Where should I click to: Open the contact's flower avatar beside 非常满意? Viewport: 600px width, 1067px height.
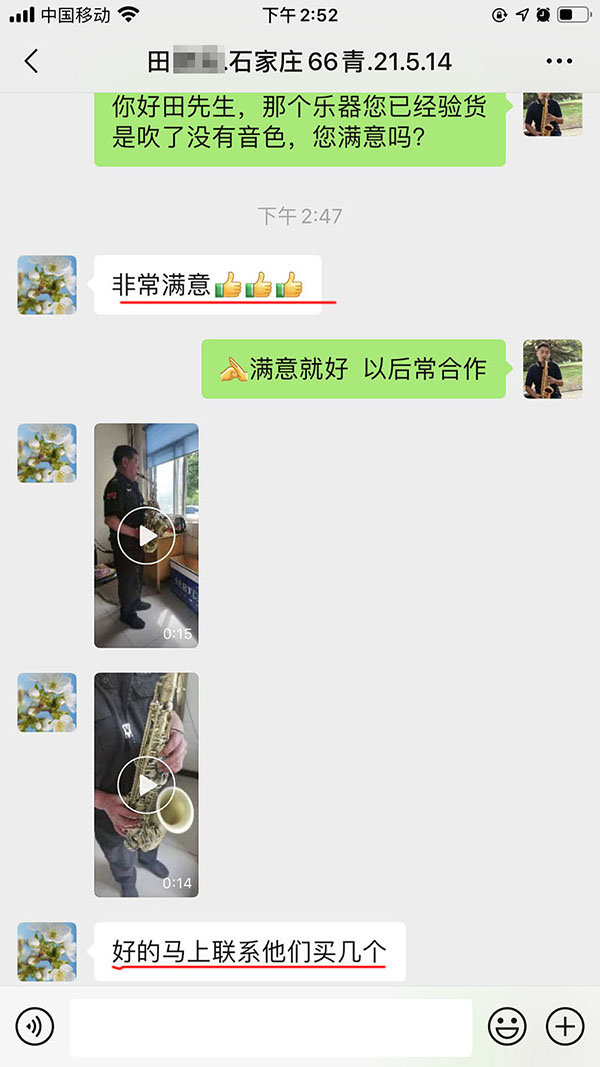[47, 285]
